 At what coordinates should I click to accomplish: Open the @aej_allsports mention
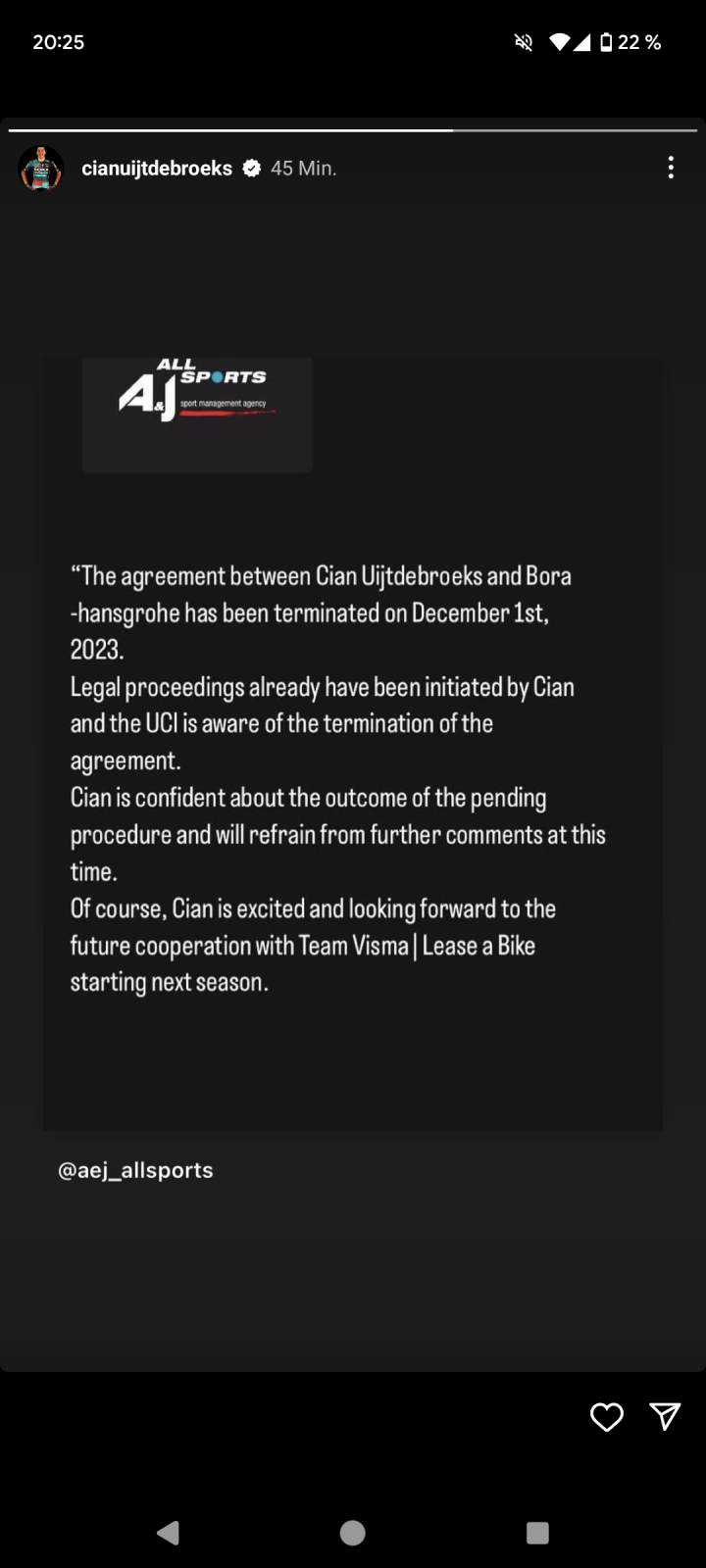pos(135,1170)
